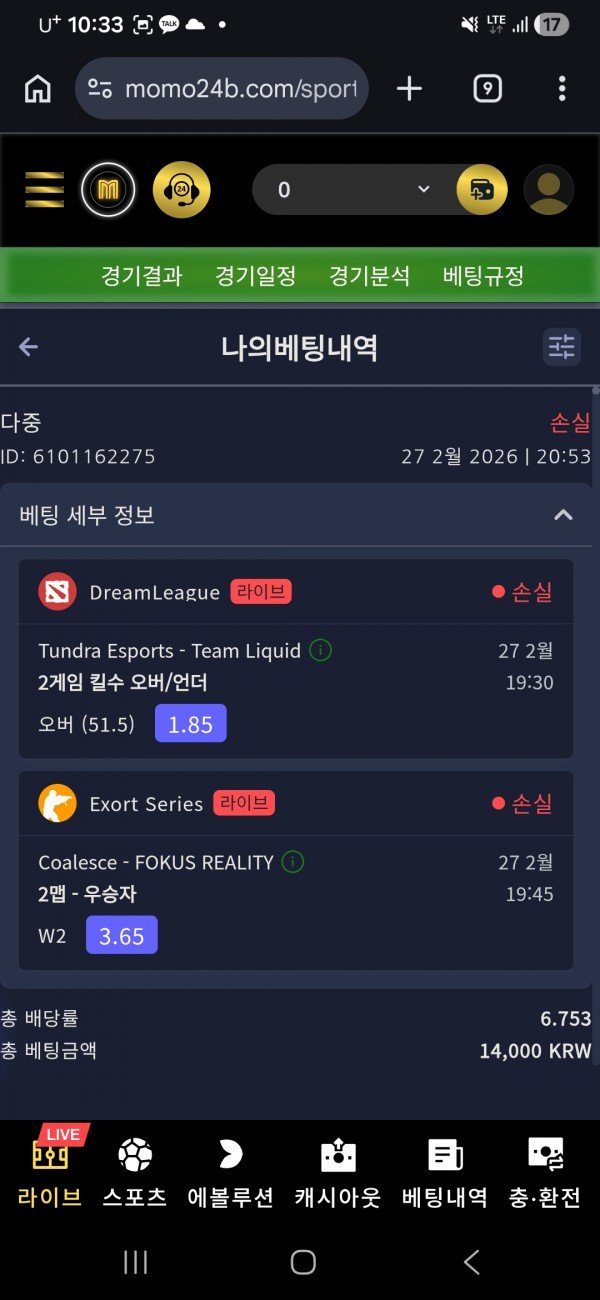Open 에볼루션 in the bottom navigation

point(230,1170)
